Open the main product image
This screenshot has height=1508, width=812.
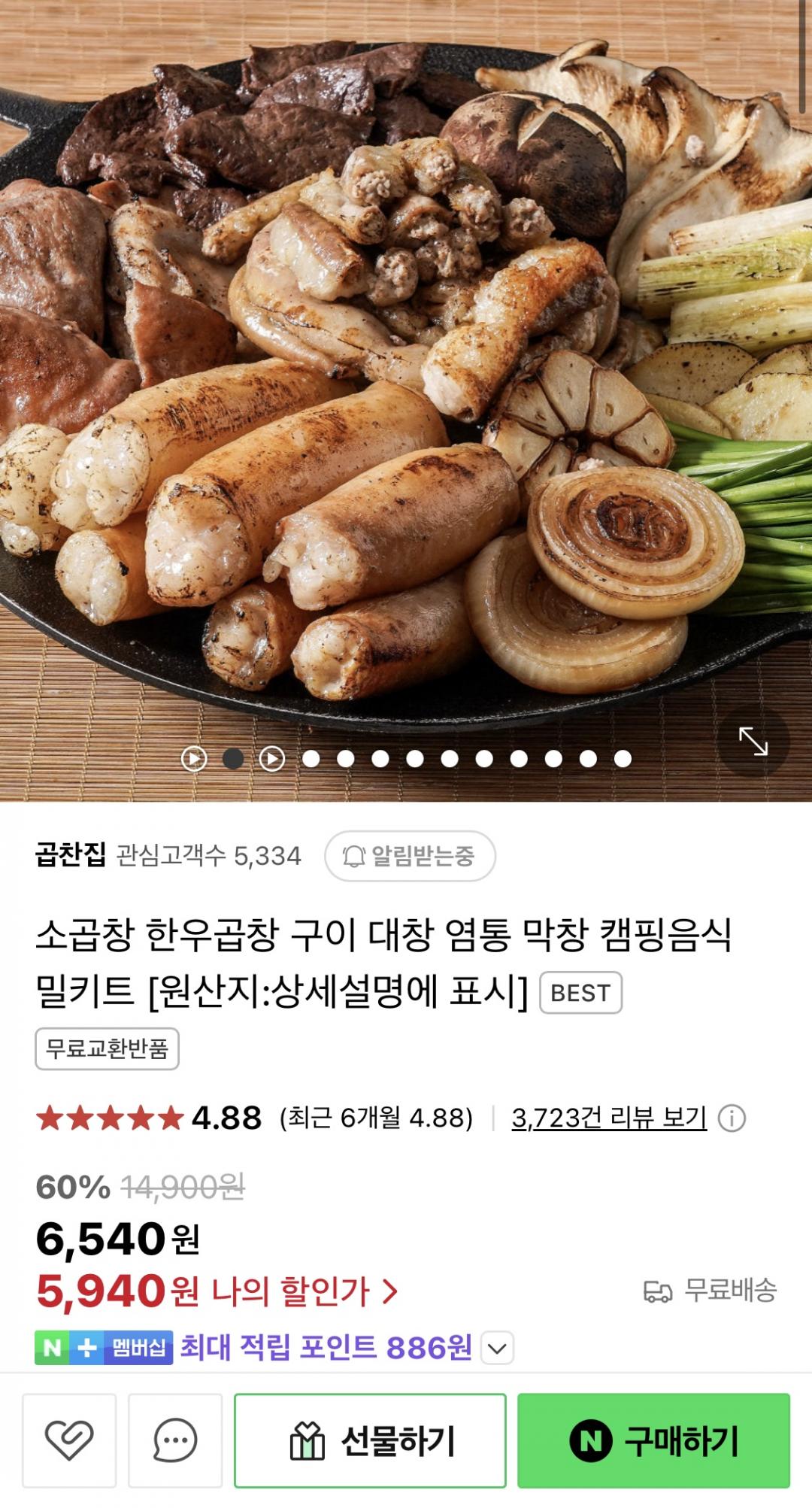click(406, 376)
